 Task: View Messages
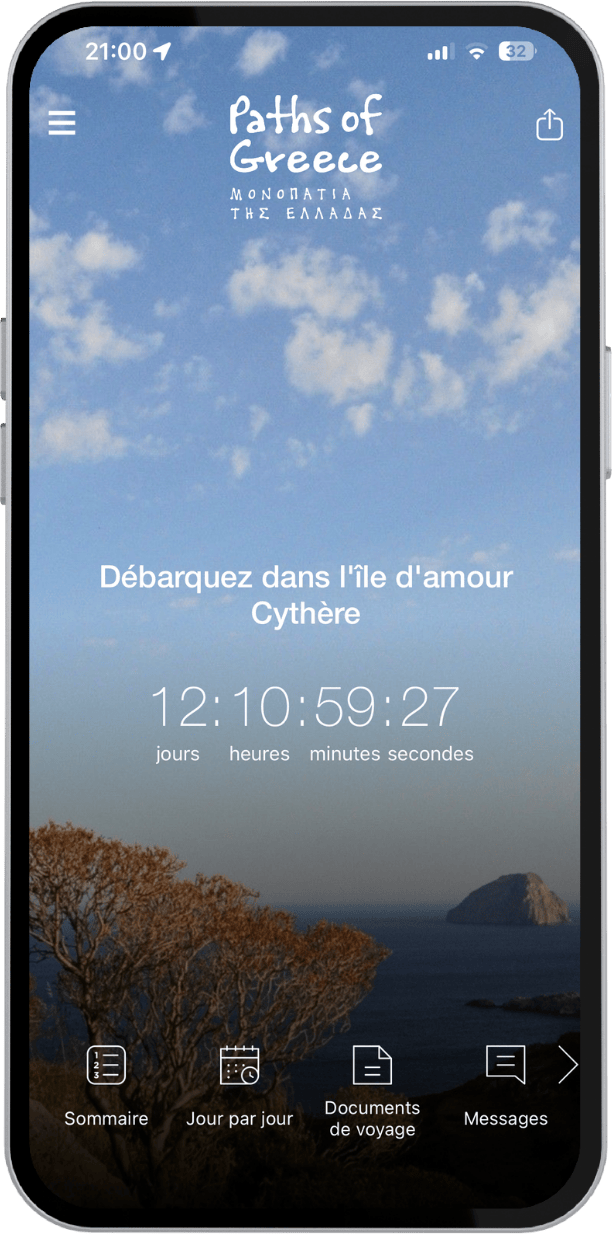(x=505, y=1086)
